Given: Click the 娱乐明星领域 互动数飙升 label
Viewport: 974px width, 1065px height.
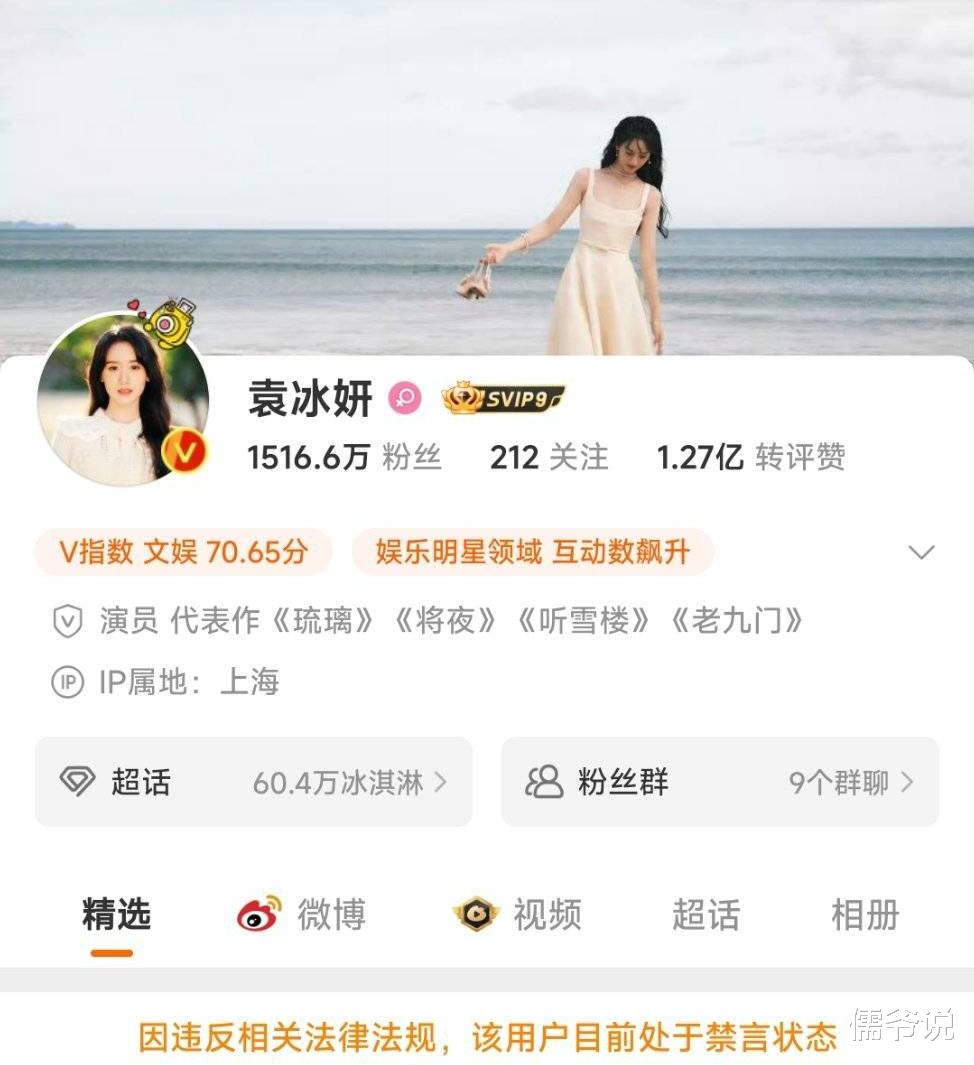Looking at the screenshot, I should pos(533,551).
